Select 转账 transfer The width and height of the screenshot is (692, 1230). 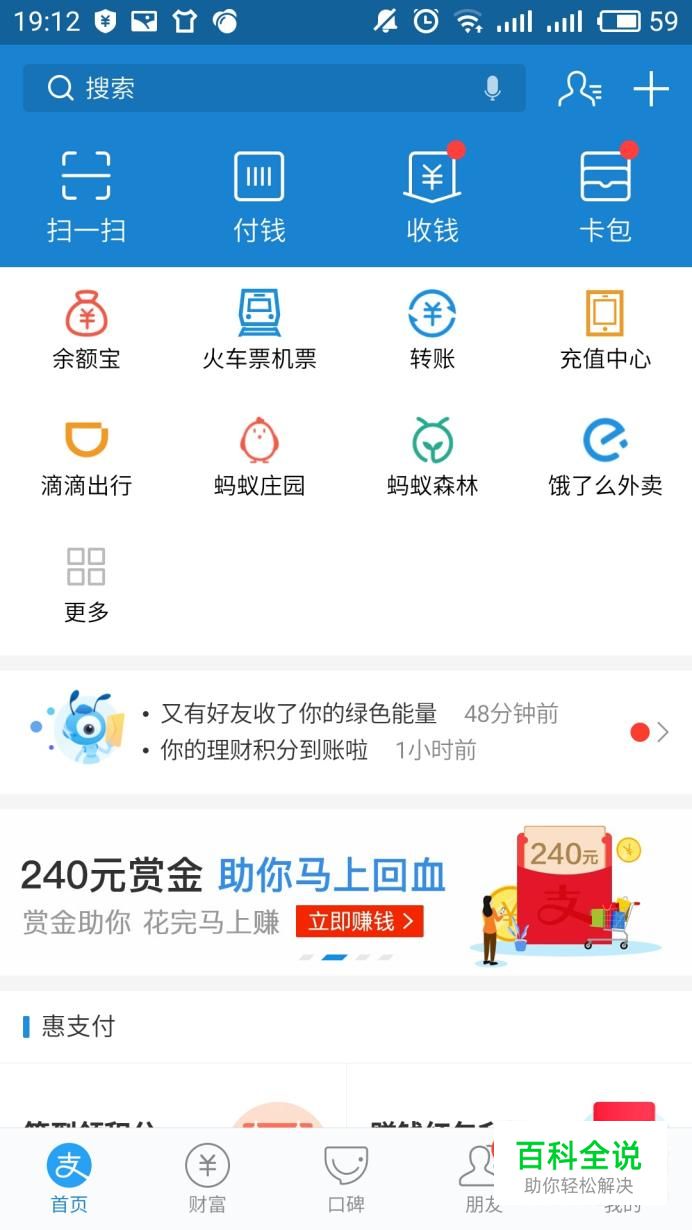tap(432, 330)
